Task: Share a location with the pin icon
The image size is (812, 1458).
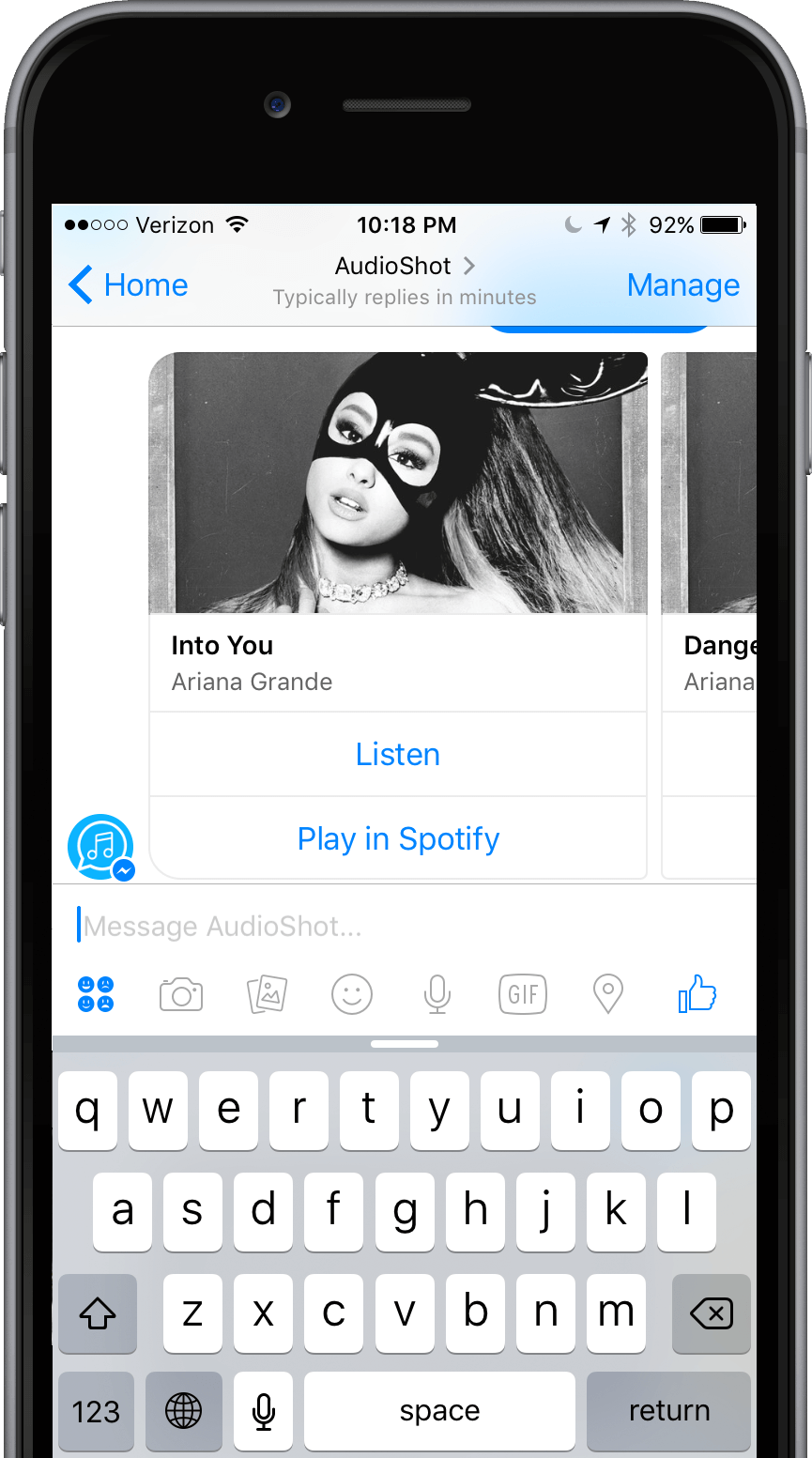Action: click(x=608, y=993)
